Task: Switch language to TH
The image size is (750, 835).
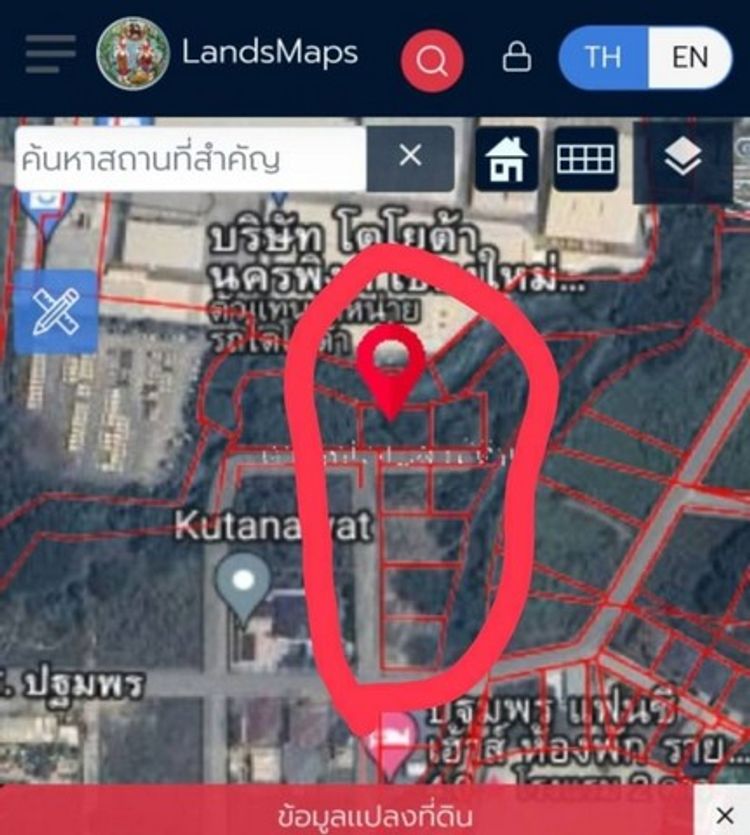Action: [603, 57]
